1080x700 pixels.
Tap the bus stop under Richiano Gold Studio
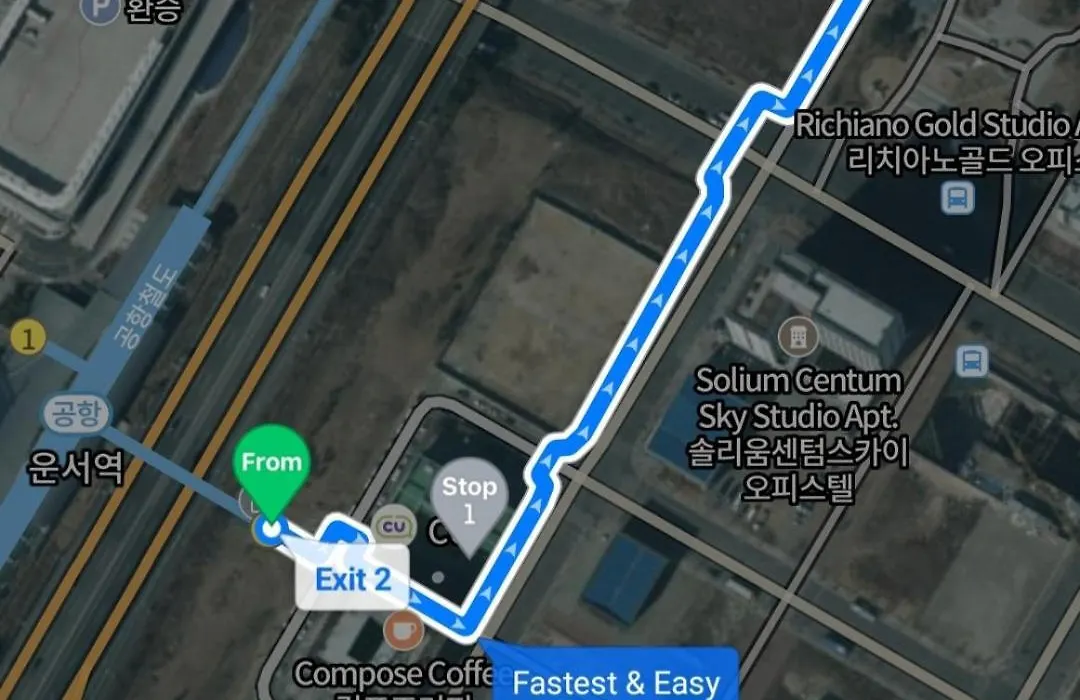pos(958,197)
